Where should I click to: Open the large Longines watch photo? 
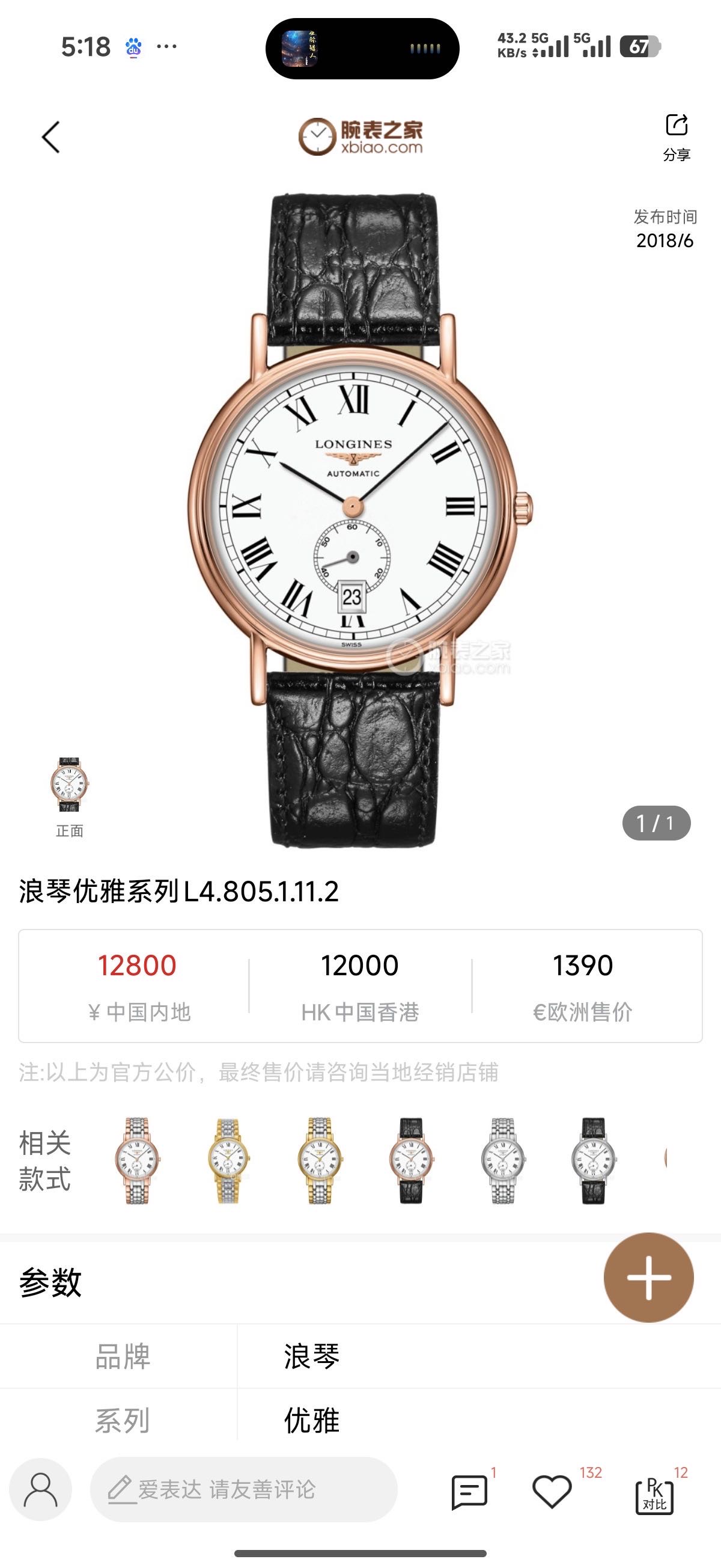pyautogui.click(x=359, y=518)
